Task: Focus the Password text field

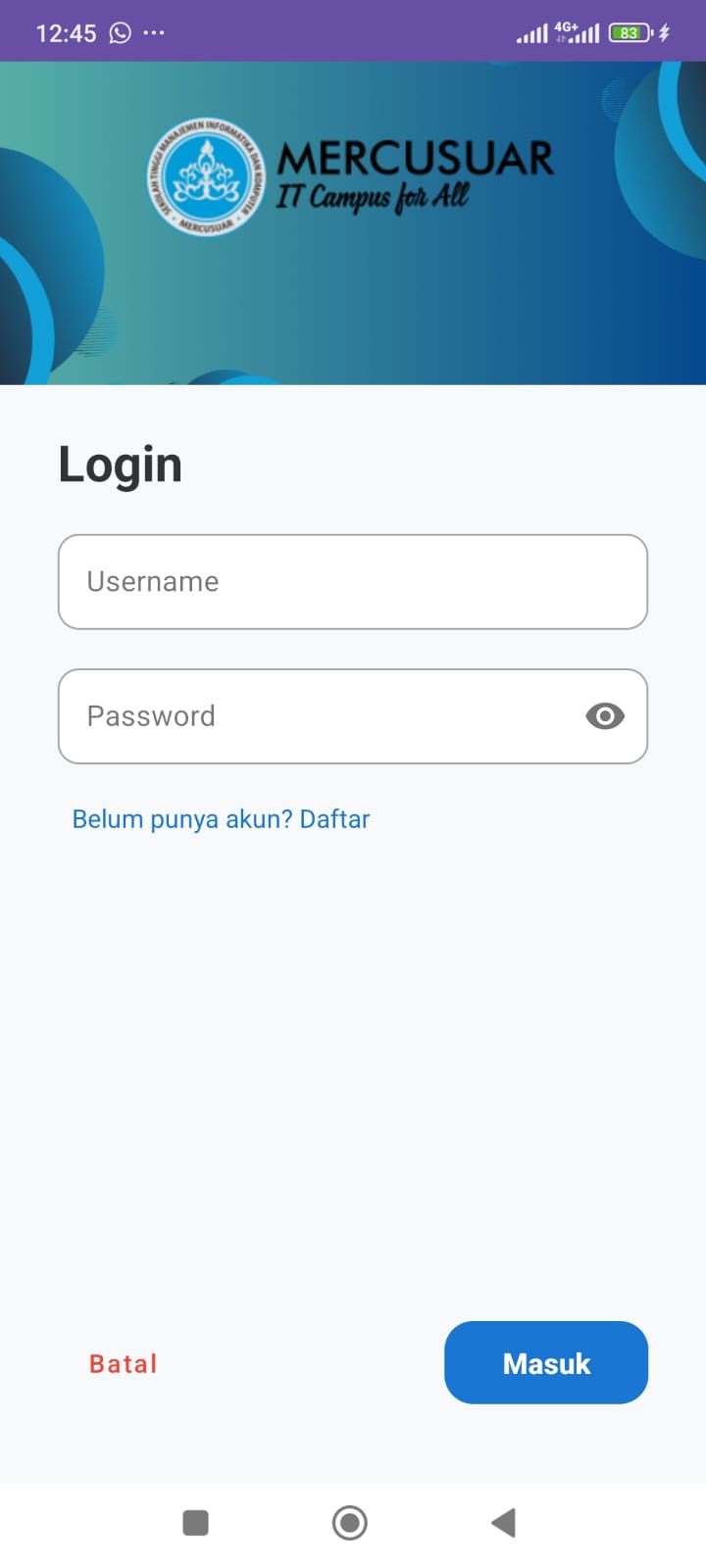Action: pyautogui.click(x=314, y=716)
